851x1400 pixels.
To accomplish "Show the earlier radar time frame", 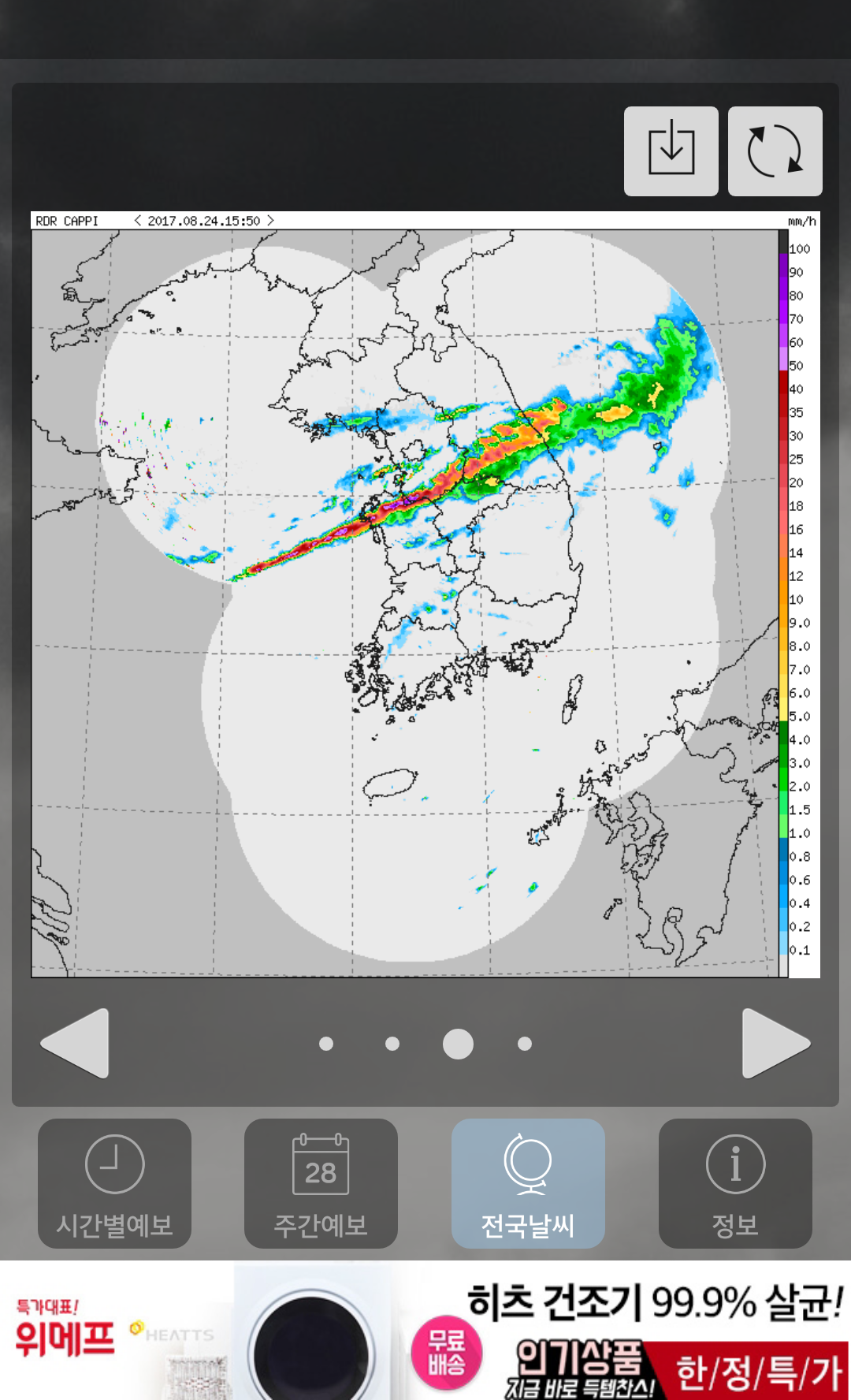I will tap(138, 221).
